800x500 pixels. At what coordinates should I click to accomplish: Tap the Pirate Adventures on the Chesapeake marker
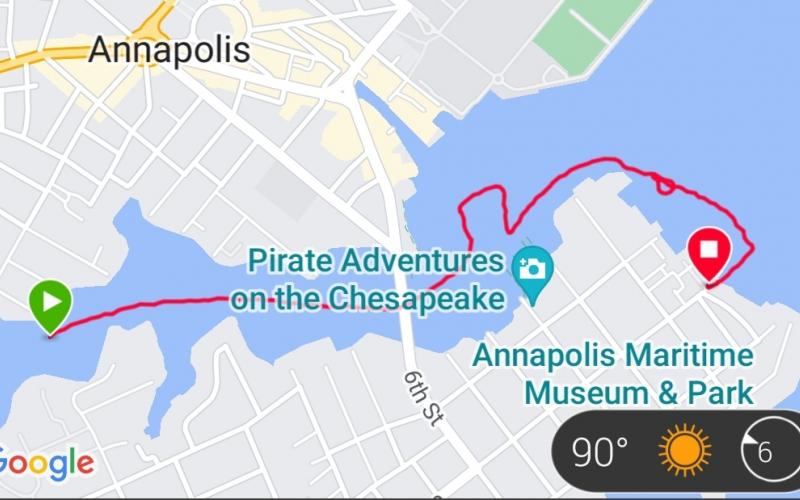click(532, 269)
